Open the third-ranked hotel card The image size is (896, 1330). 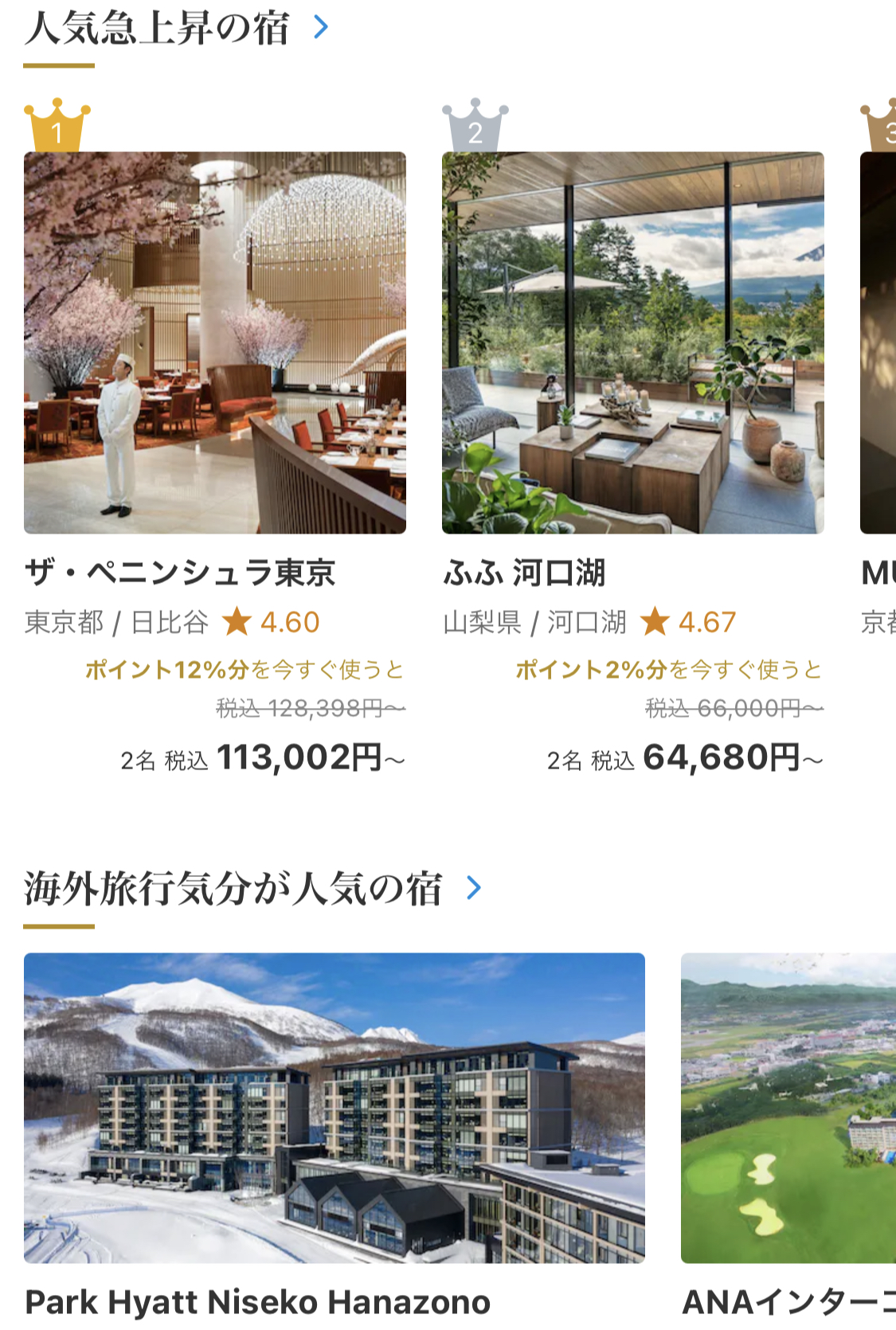[x=878, y=342]
